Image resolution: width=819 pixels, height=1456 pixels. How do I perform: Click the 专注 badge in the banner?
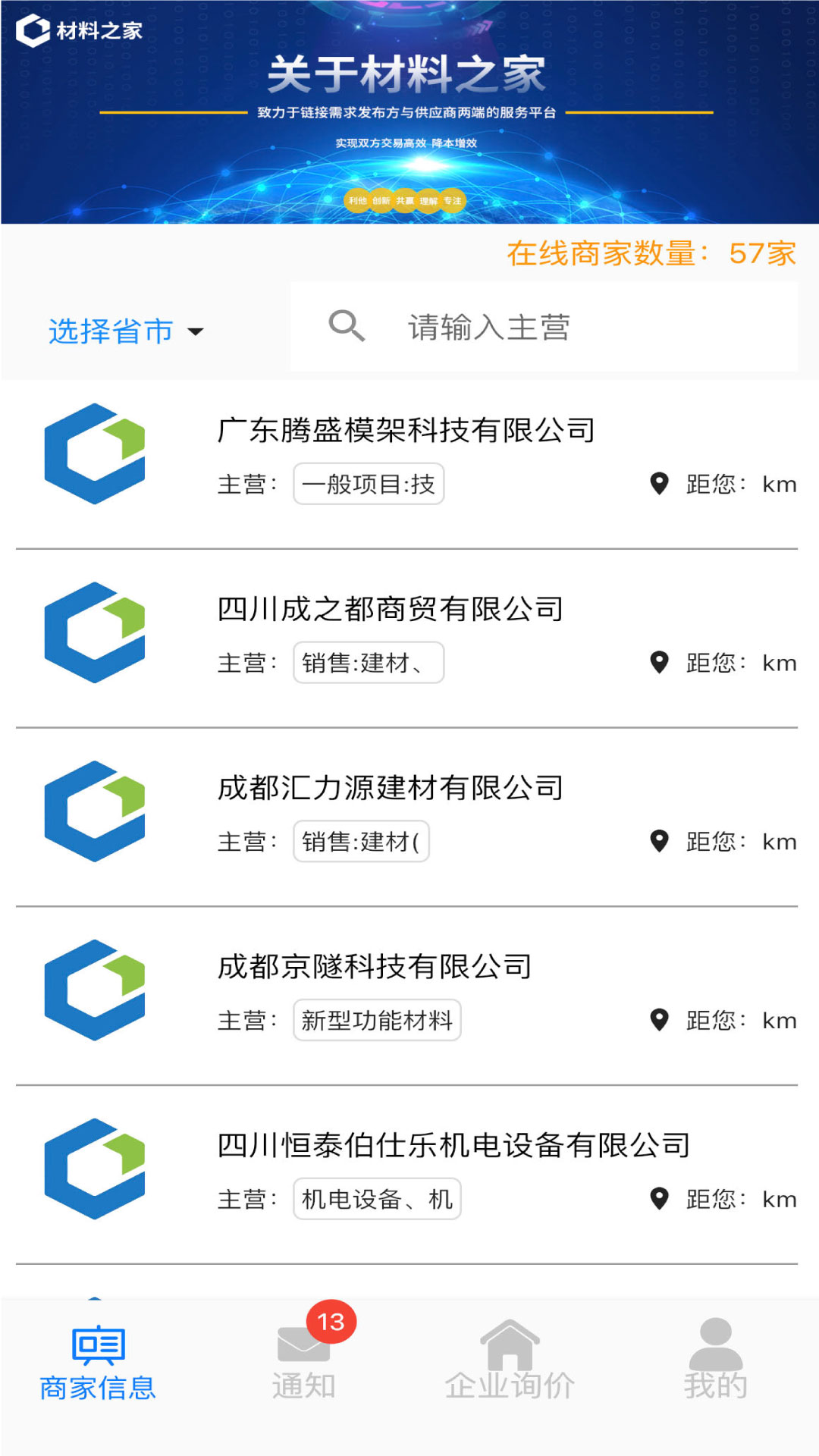pyautogui.click(x=453, y=199)
